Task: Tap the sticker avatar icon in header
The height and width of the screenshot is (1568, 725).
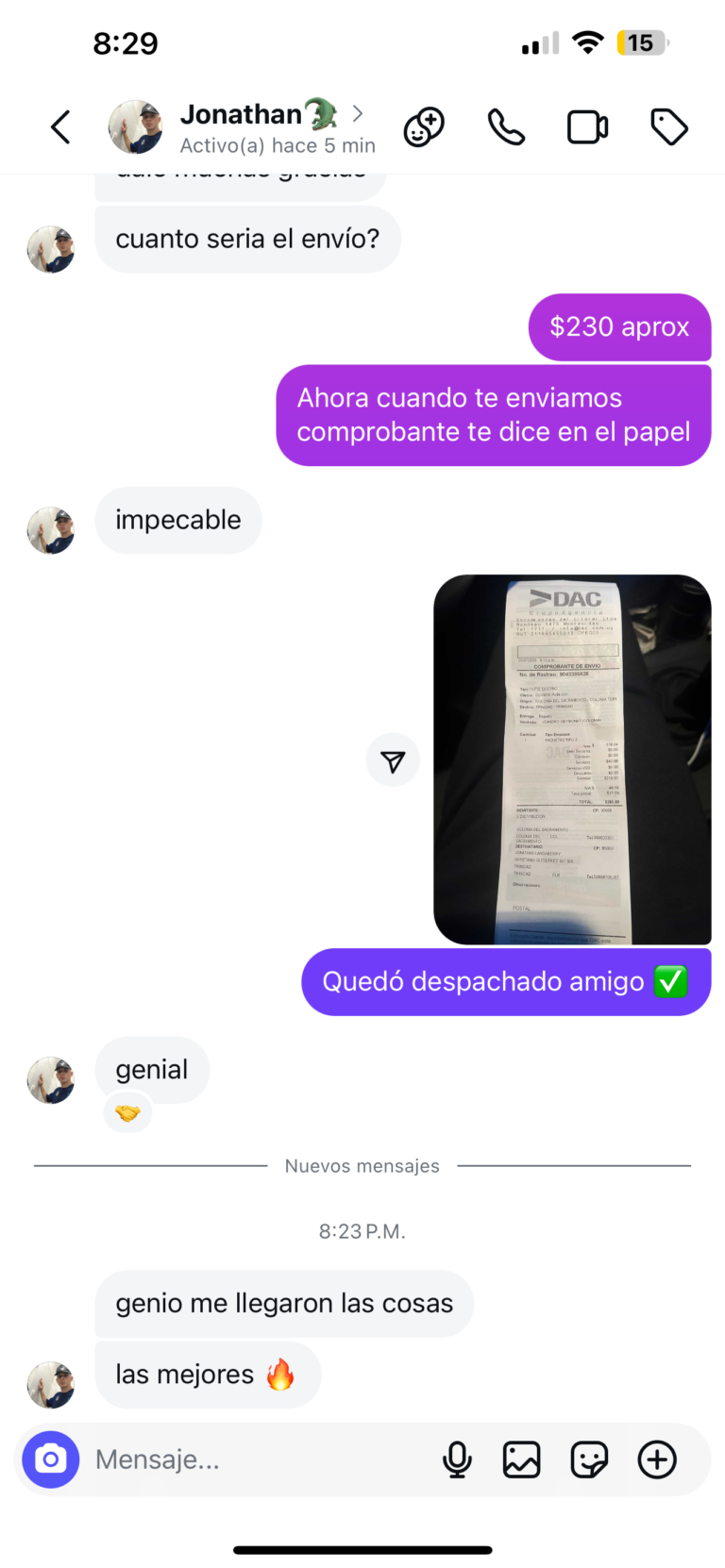Action: 424,127
